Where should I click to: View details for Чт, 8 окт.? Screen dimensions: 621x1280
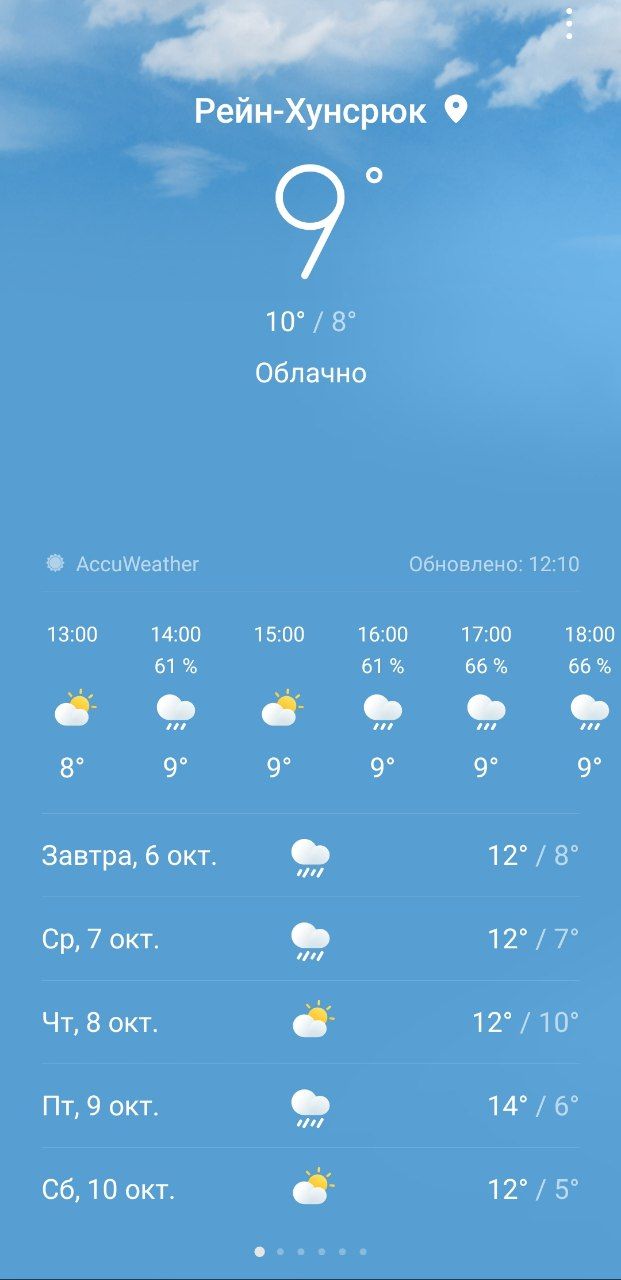point(310,1022)
